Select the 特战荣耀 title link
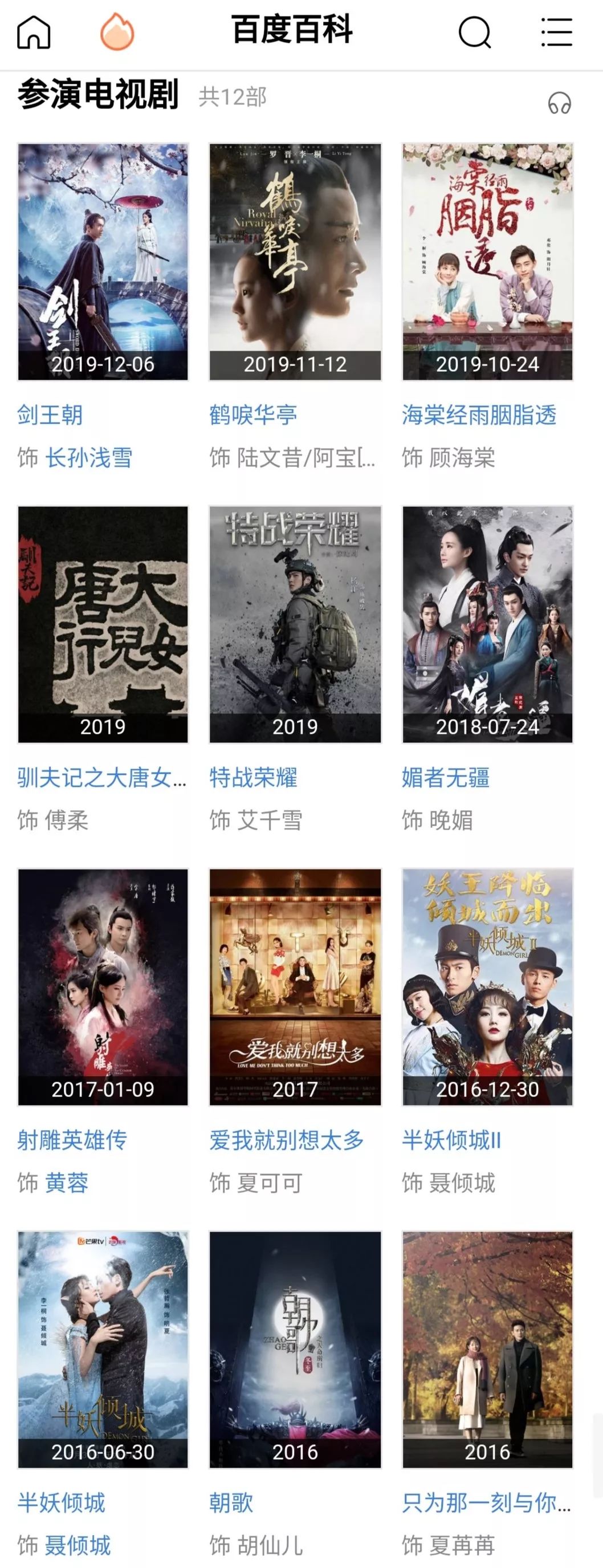The width and height of the screenshot is (603, 1568). tap(253, 777)
